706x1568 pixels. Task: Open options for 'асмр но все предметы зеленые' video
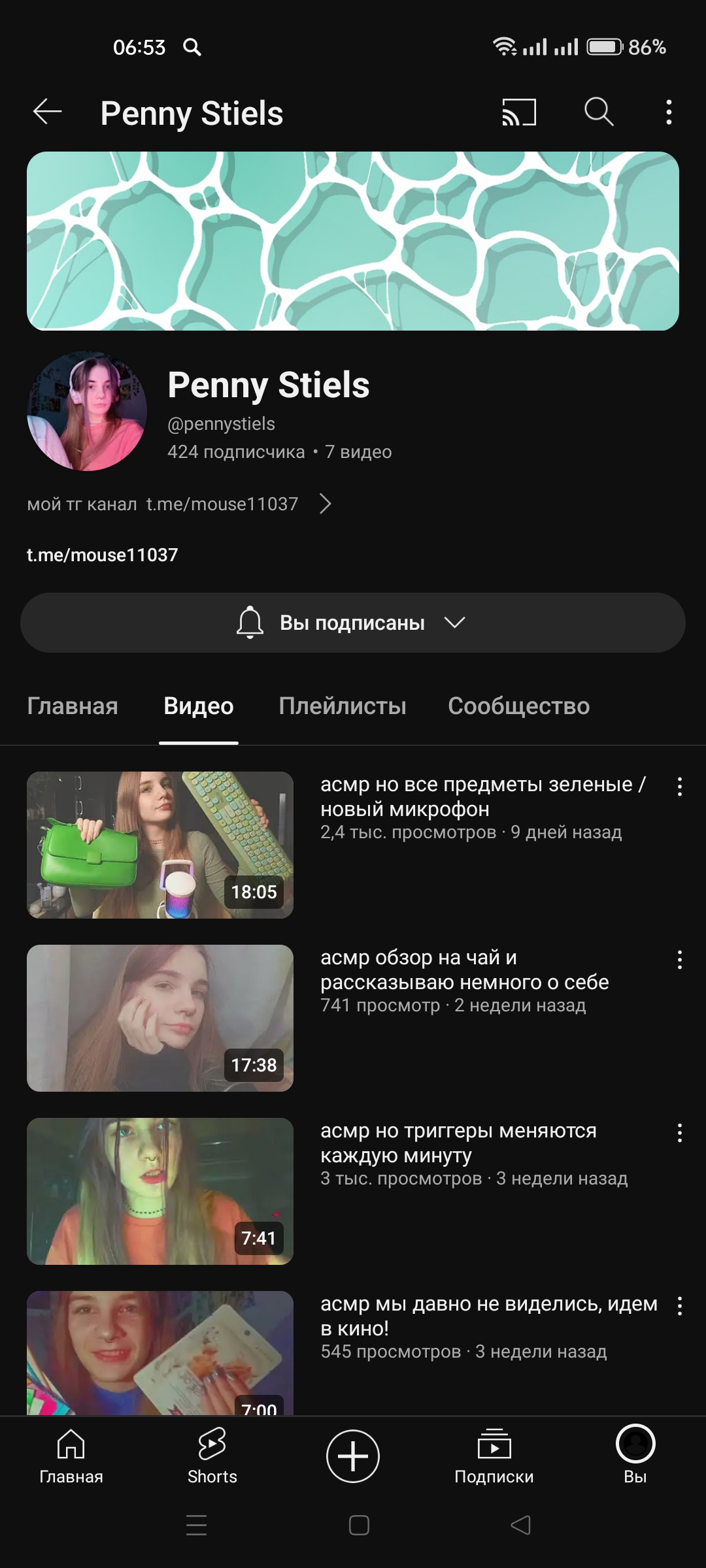click(680, 787)
